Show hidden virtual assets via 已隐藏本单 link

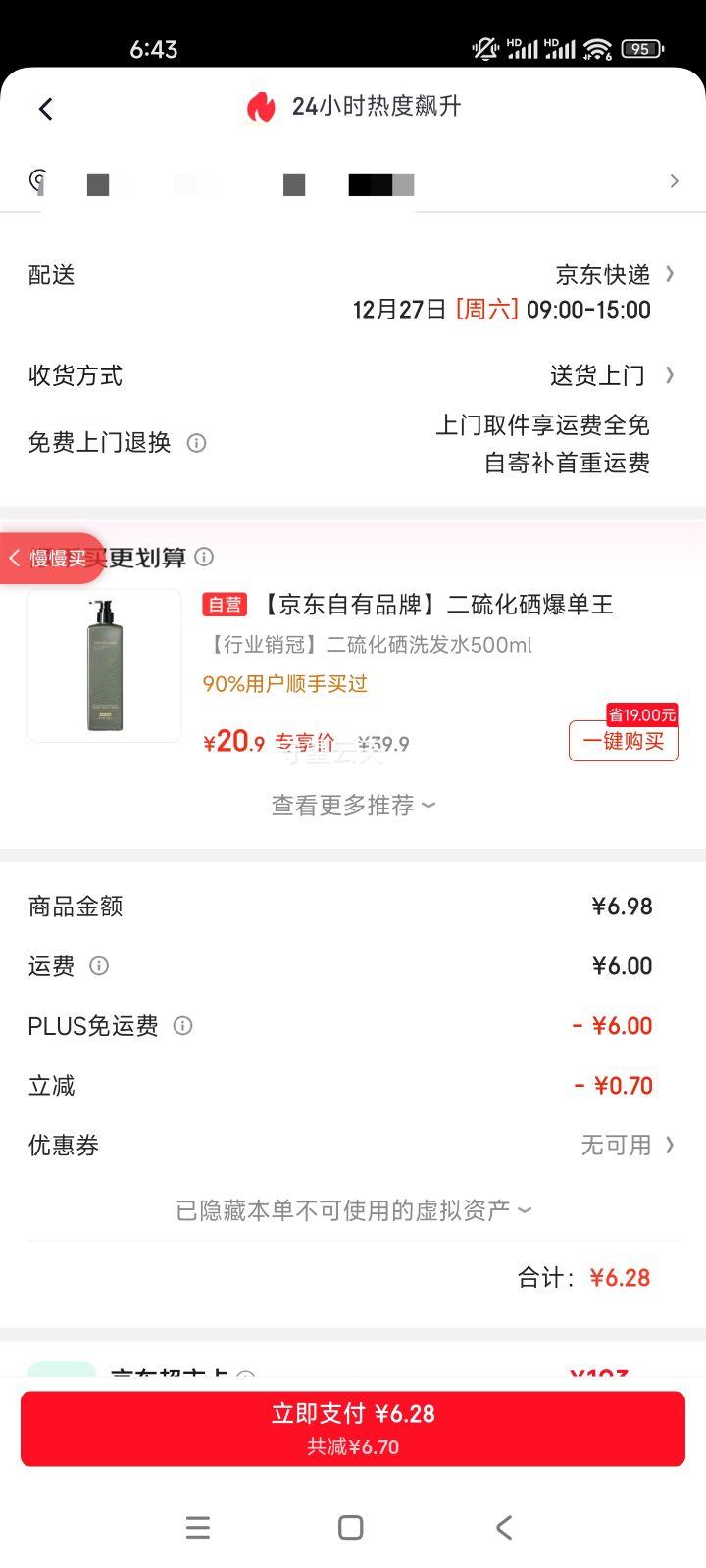(x=353, y=1209)
